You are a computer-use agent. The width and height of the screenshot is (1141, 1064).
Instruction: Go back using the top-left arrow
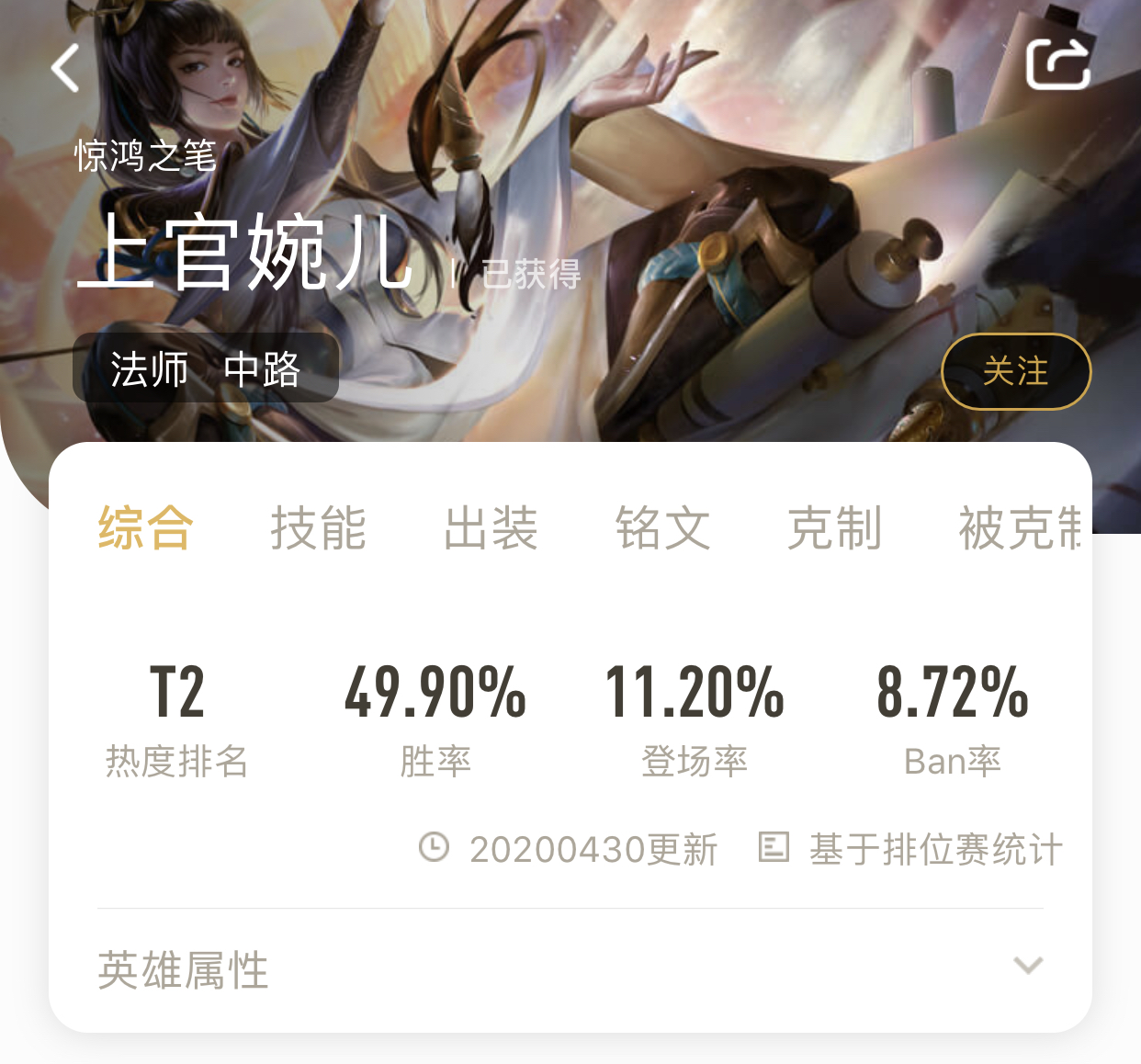click(x=65, y=68)
